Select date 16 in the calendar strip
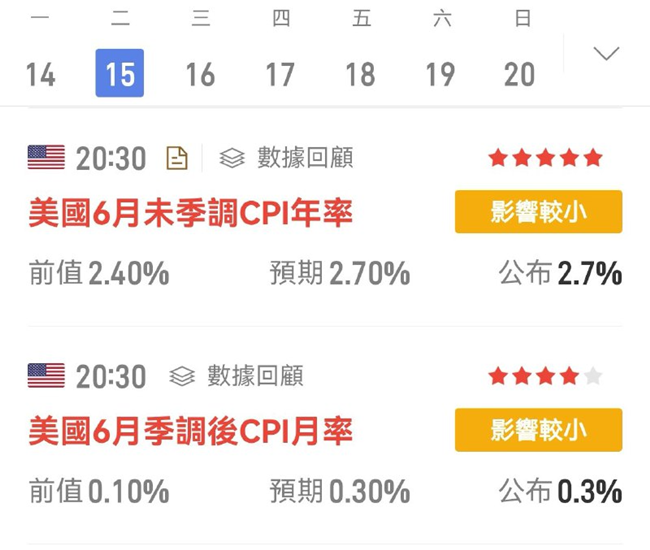Viewport: 650px width, 550px height. pyautogui.click(x=200, y=74)
